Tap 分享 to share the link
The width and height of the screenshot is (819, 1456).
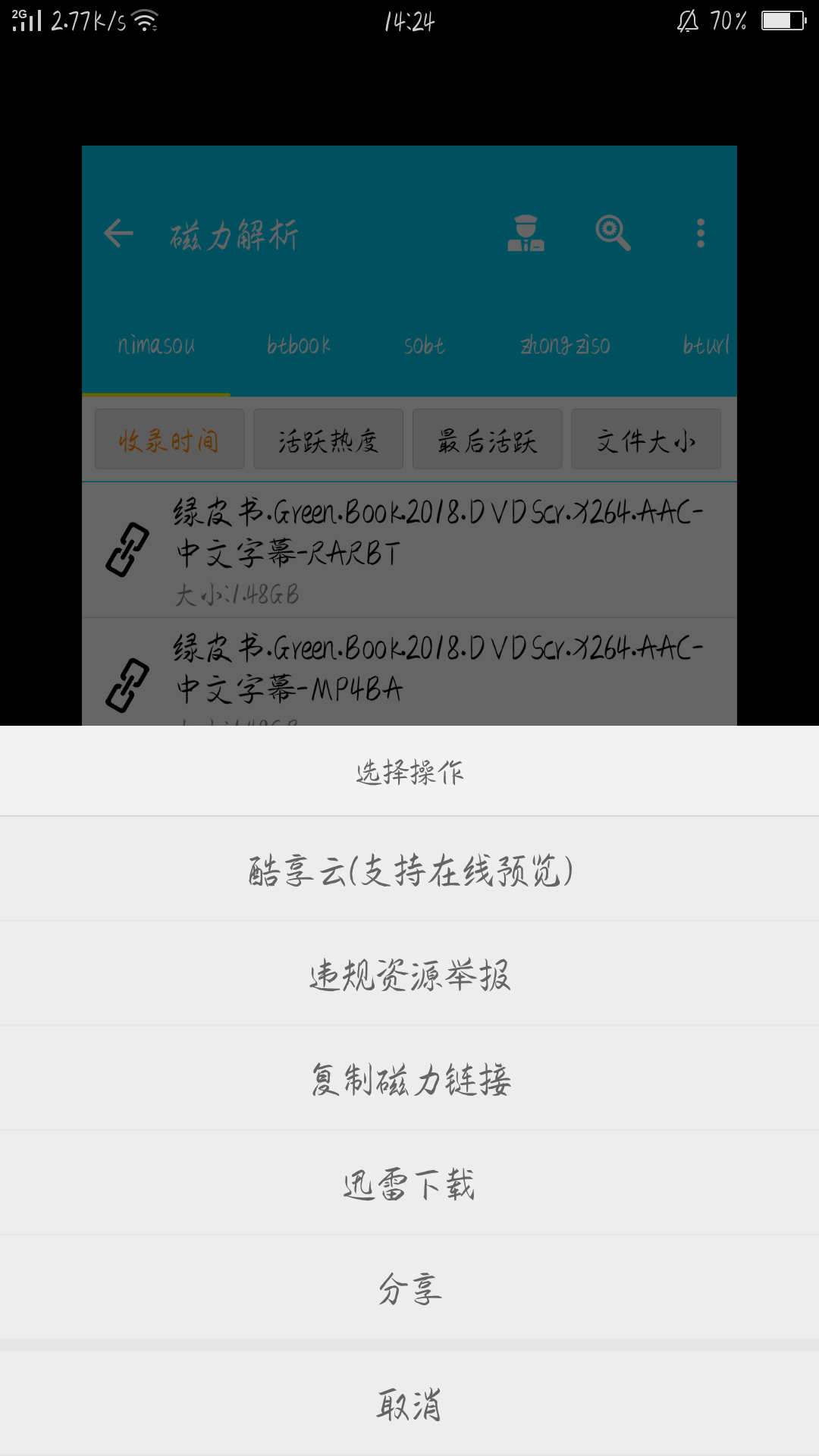409,1288
